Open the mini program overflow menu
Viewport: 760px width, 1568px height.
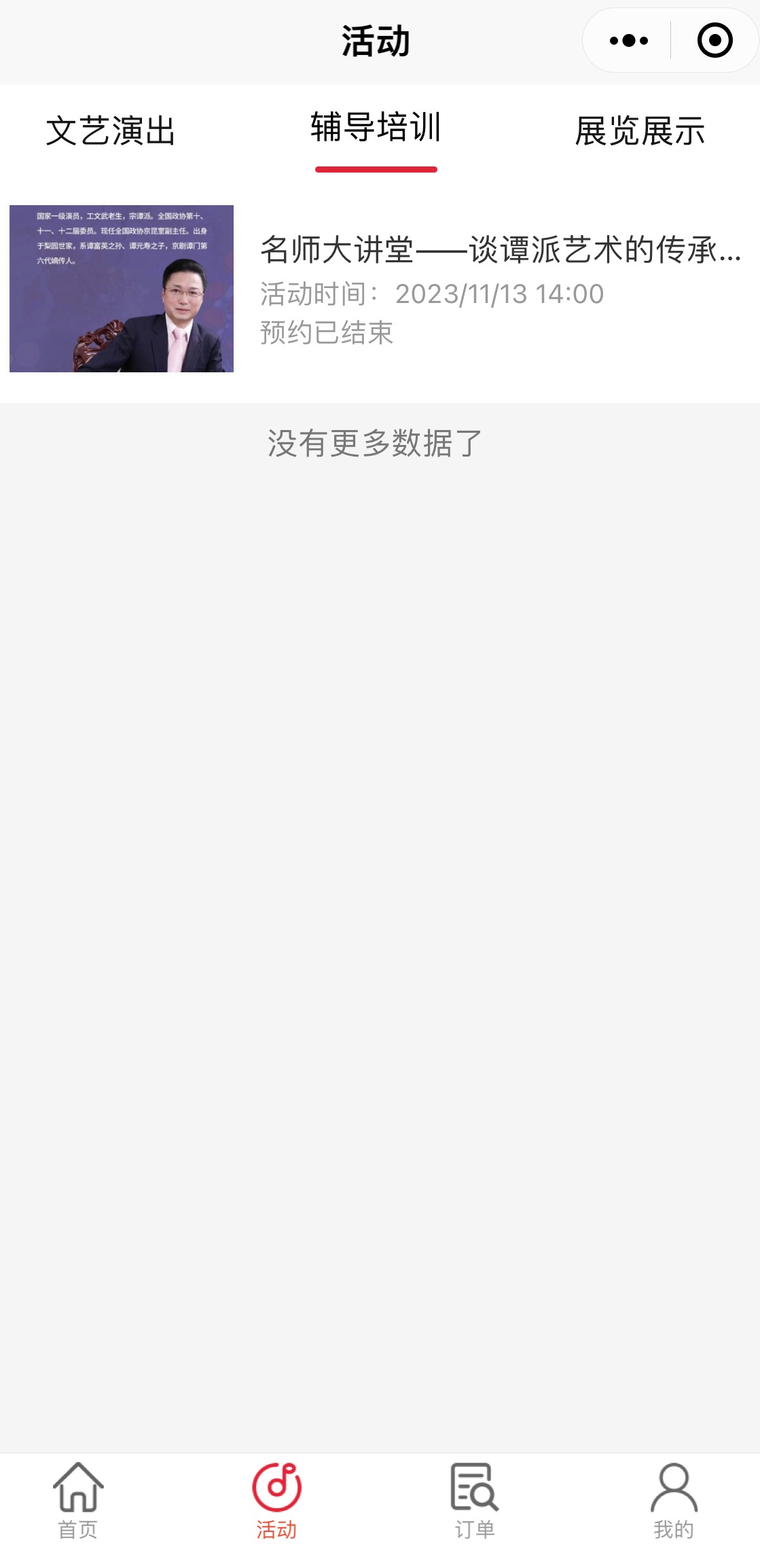click(x=628, y=41)
